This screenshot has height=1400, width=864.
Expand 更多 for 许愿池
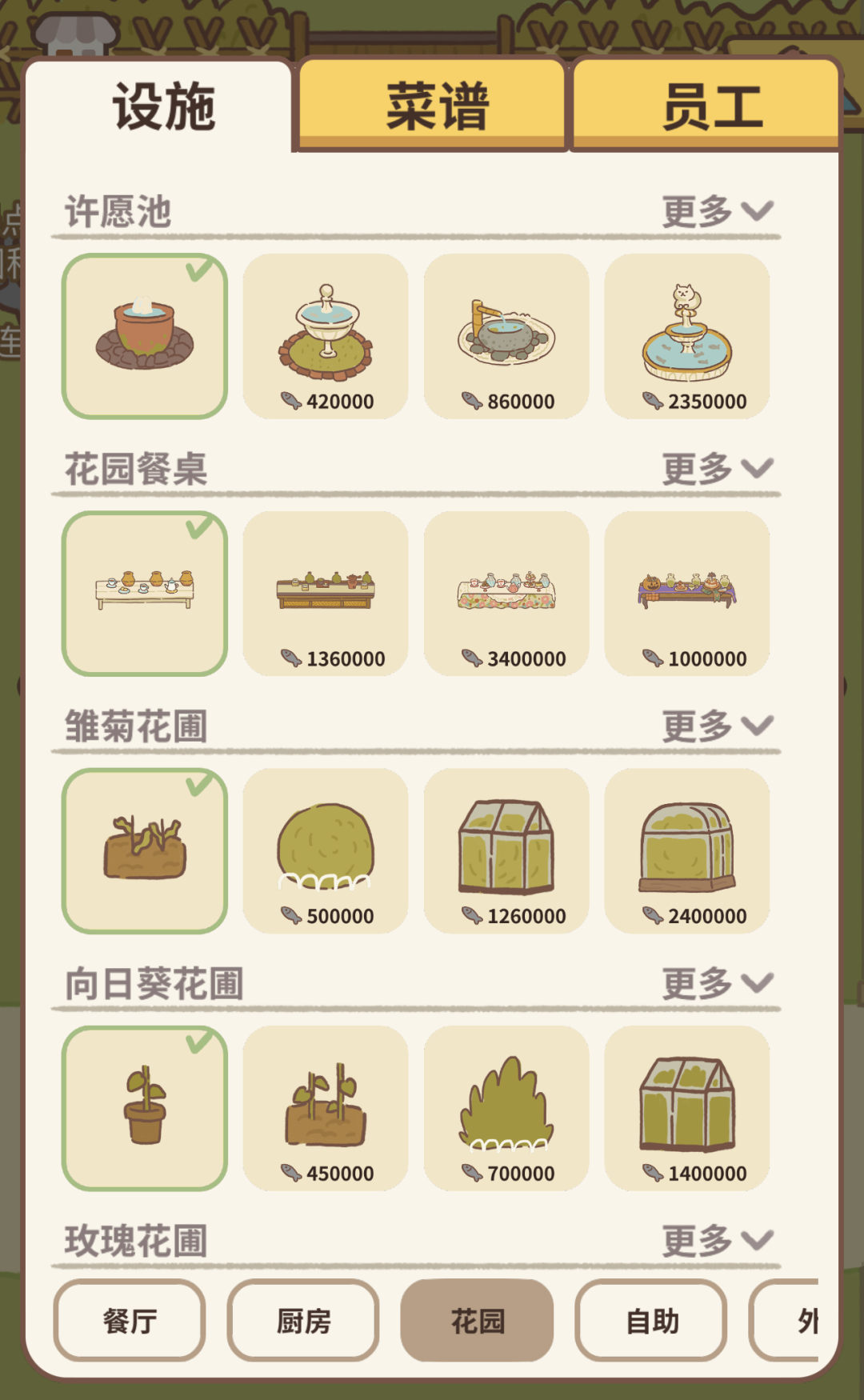718,211
